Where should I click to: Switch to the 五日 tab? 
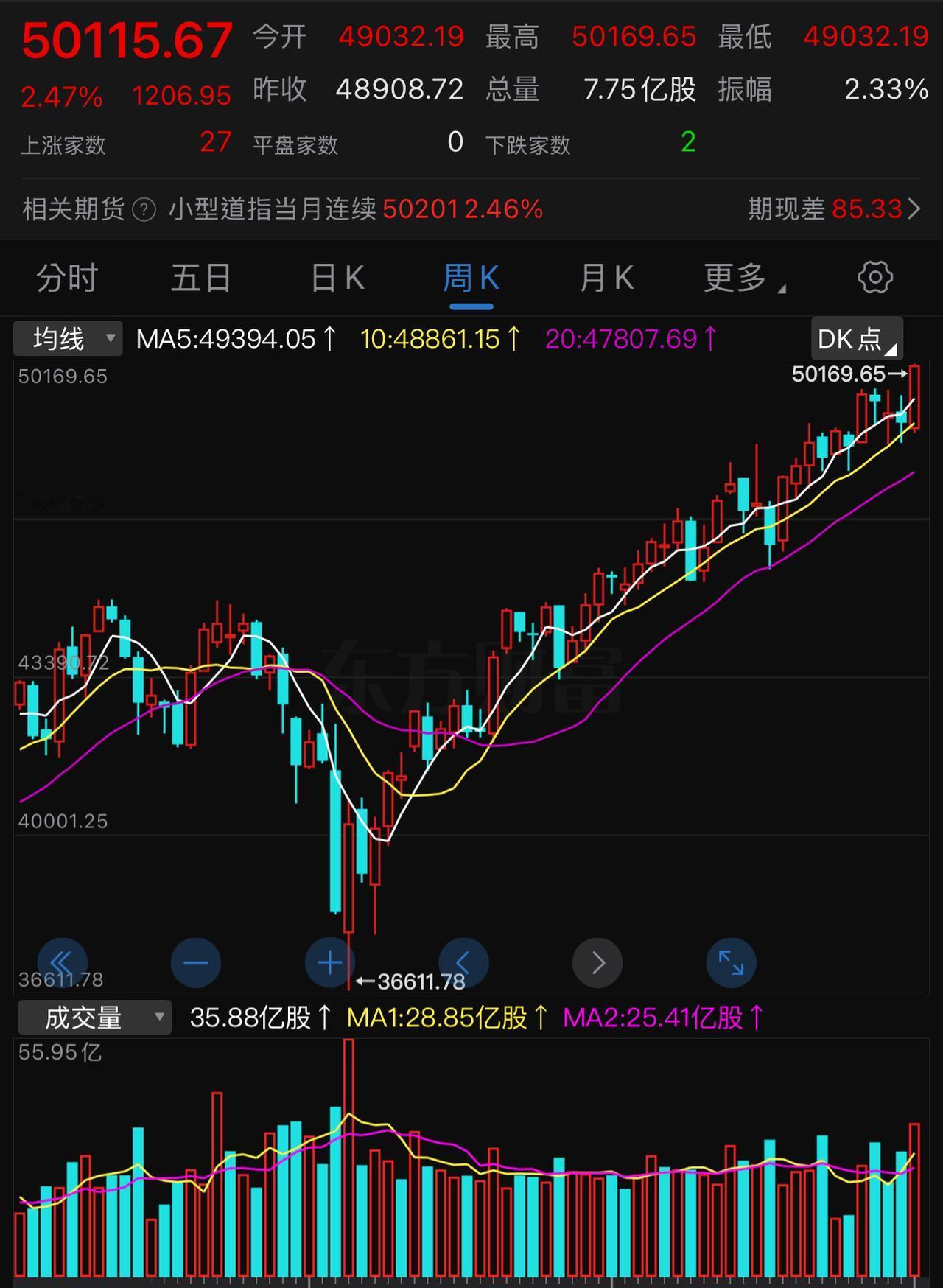click(200, 278)
